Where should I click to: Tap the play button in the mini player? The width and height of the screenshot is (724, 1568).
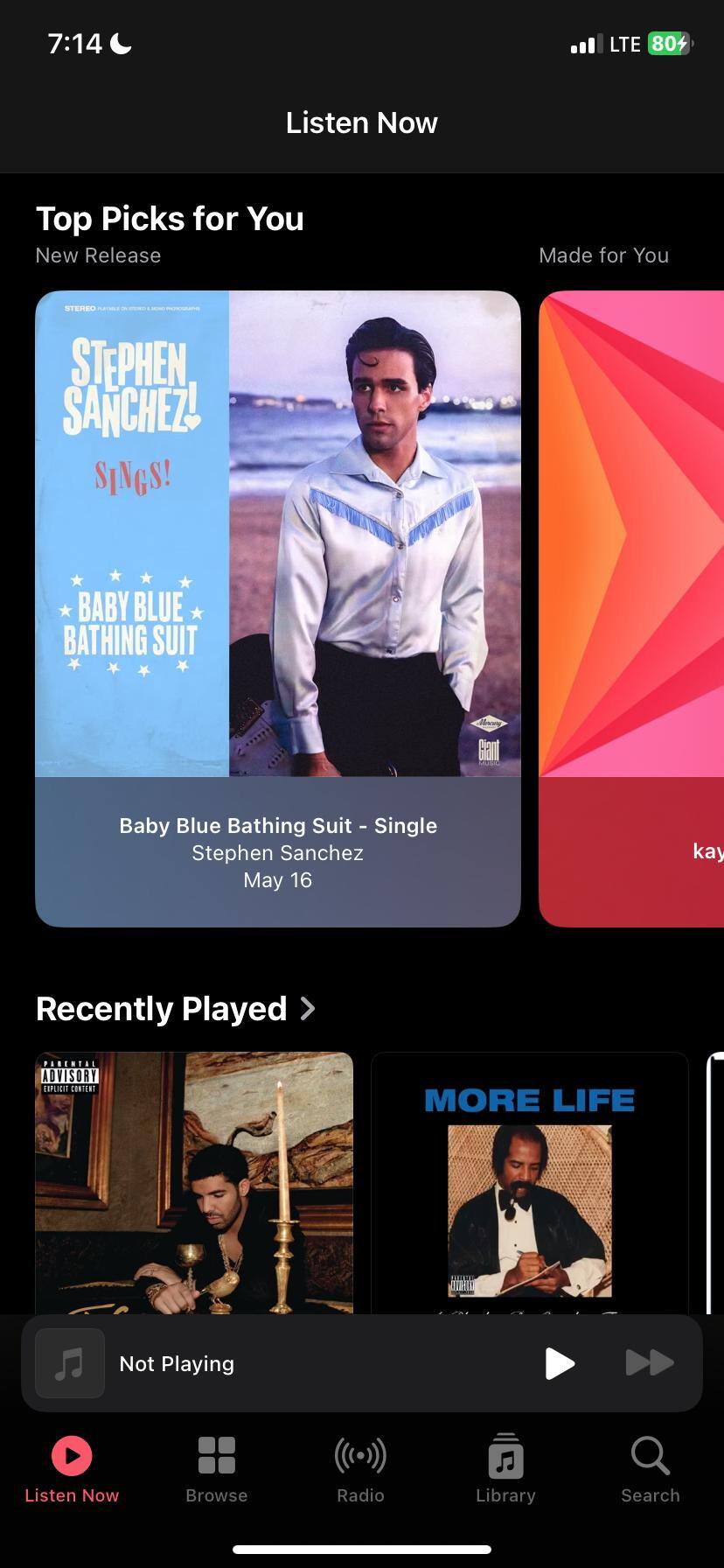click(559, 1363)
